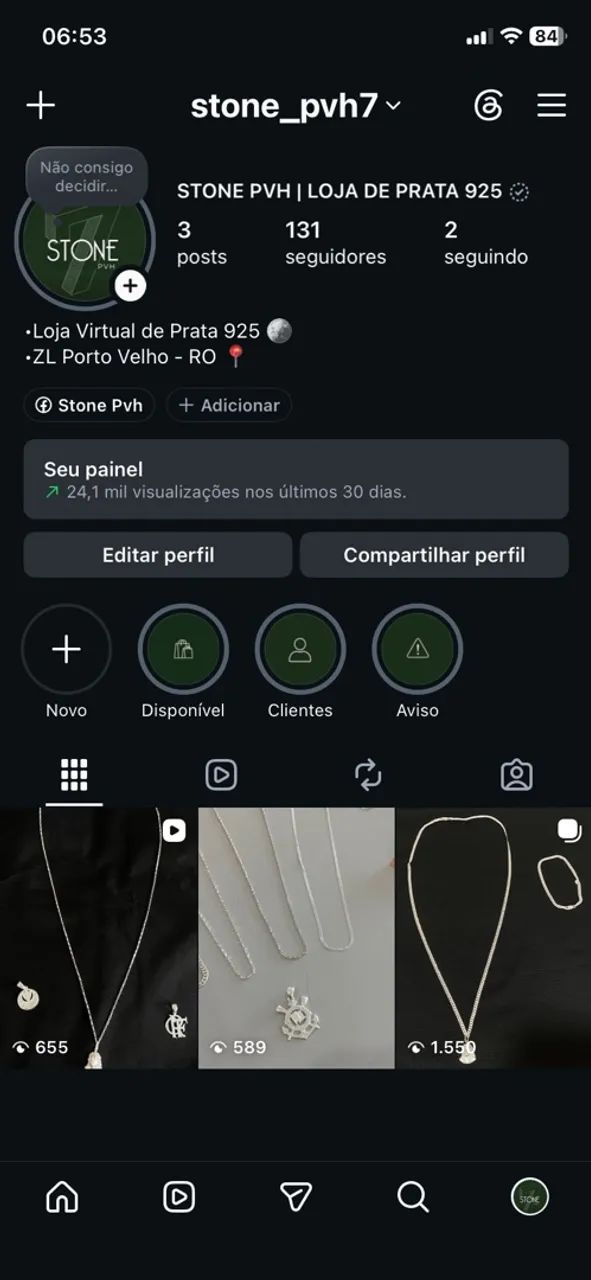591x1280 pixels.
Task: Open Seu painel dashboard
Action: click(296, 479)
